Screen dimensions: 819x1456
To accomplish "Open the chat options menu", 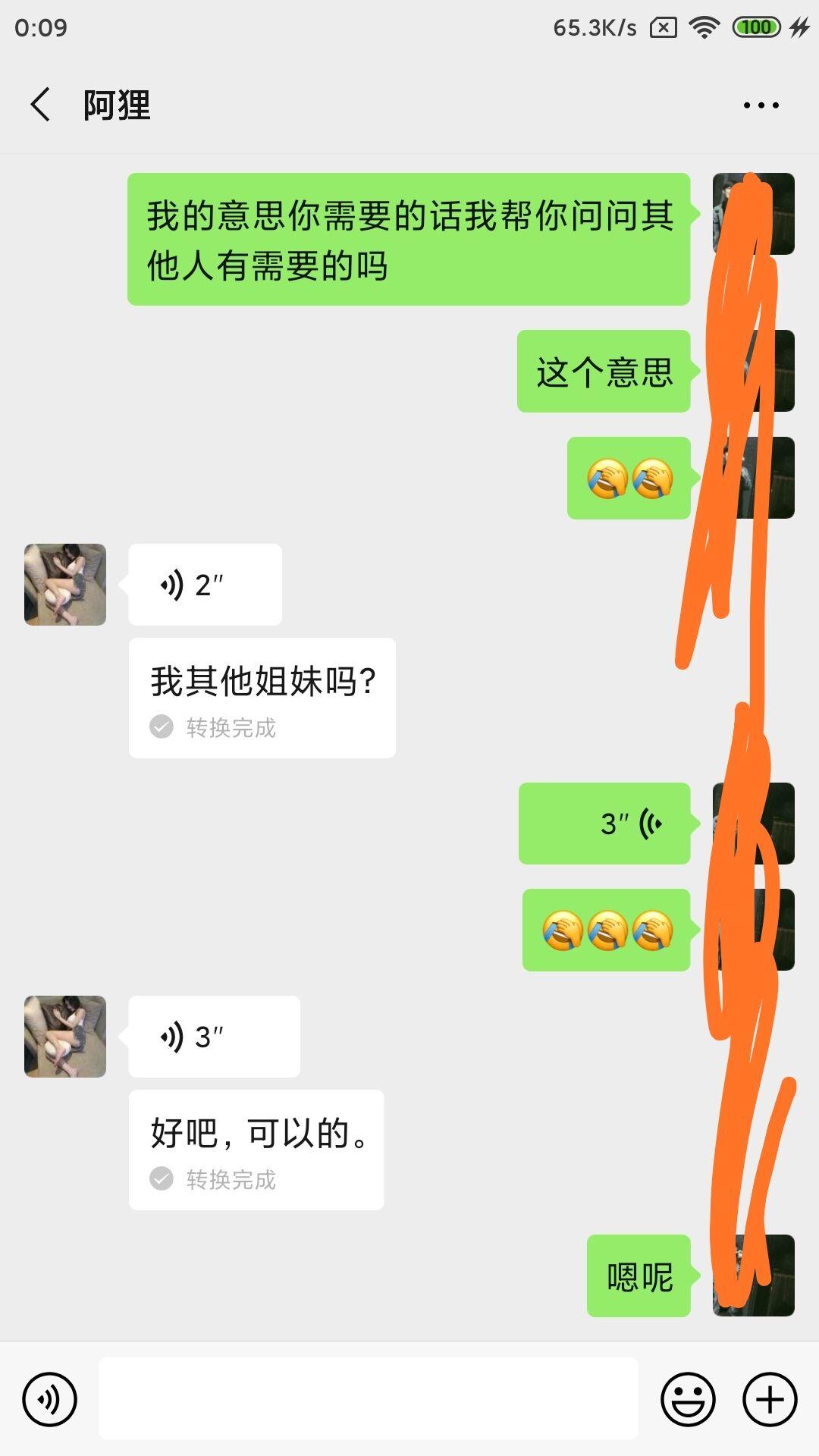I will [761, 105].
